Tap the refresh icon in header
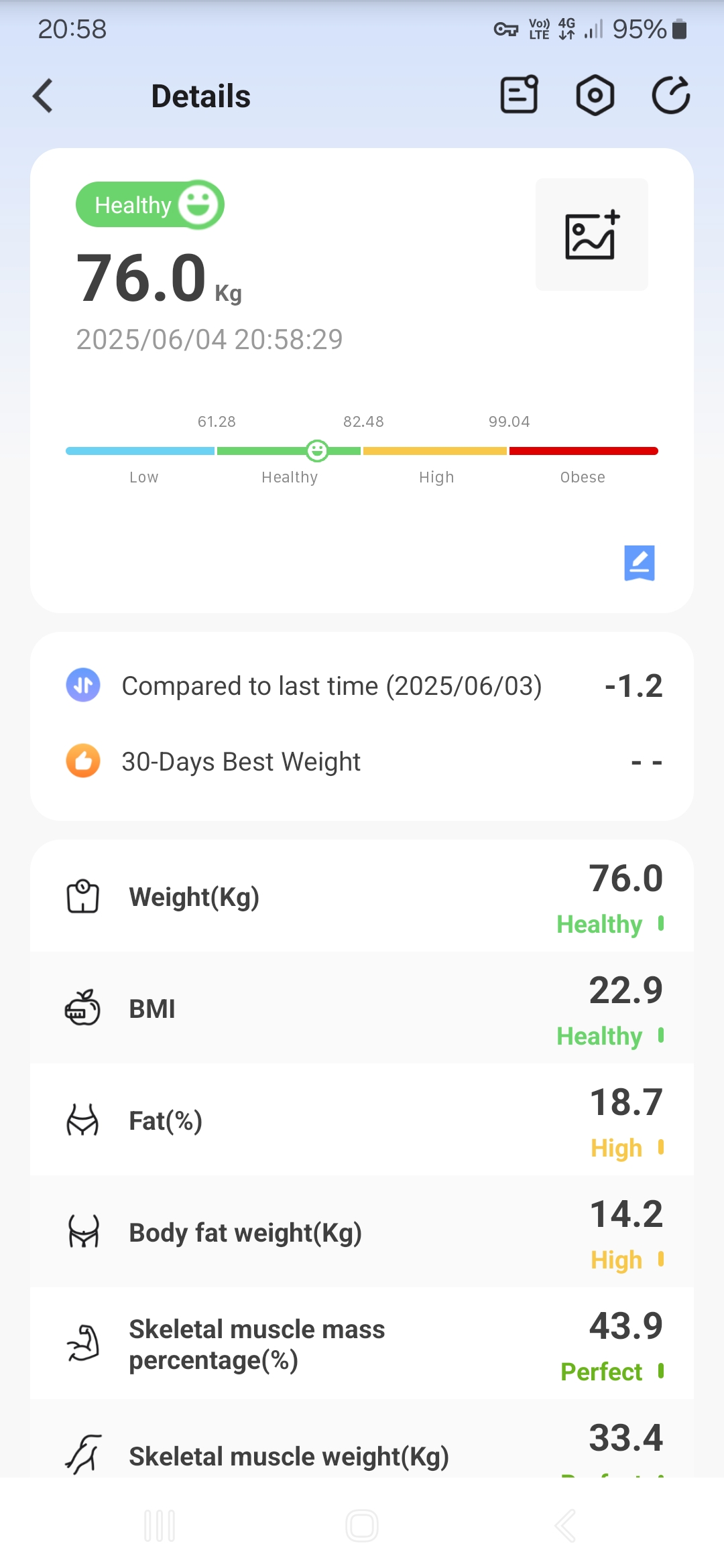 click(670, 94)
